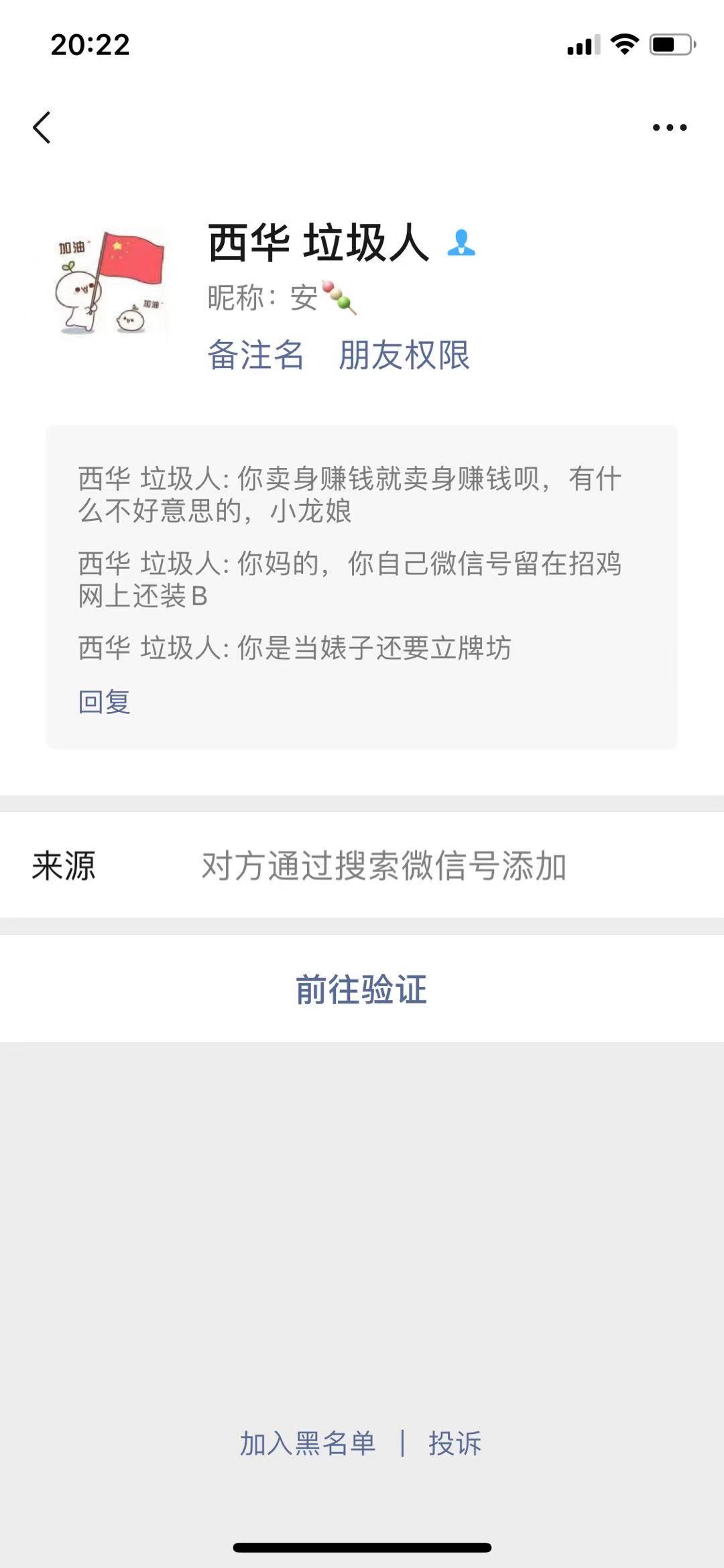
Task: Report this user via 投诉
Action: coord(455,1443)
